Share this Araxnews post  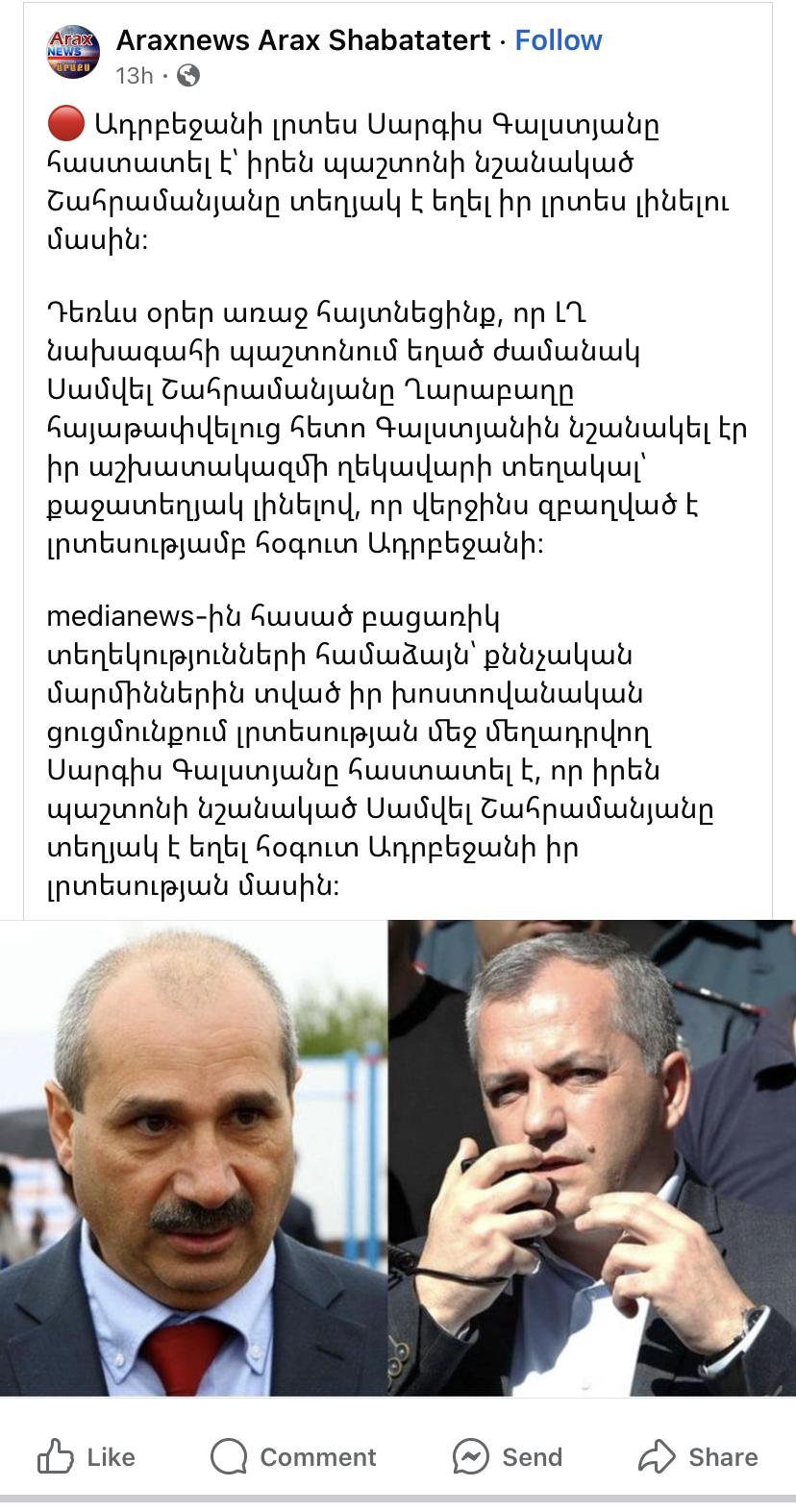coord(698,1456)
